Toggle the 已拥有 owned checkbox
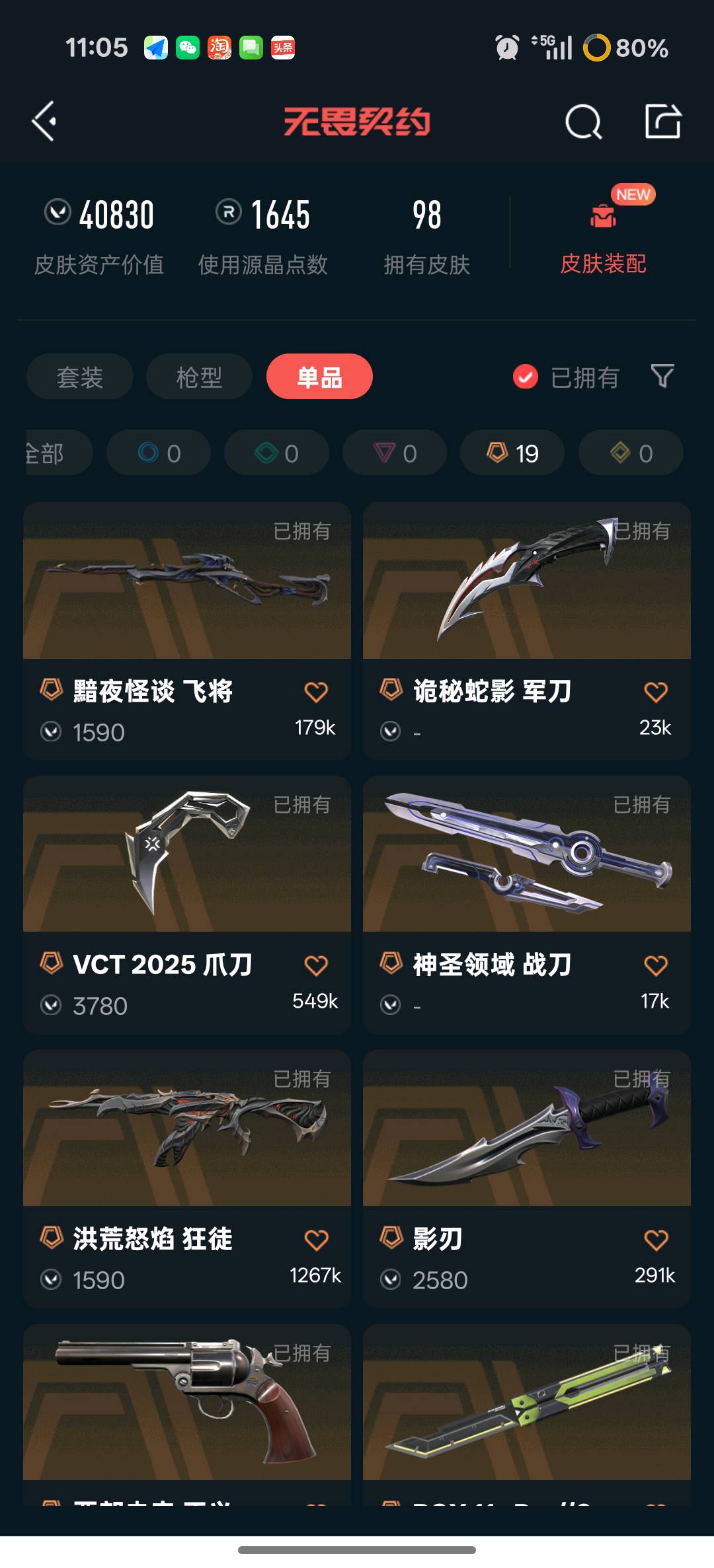 [526, 377]
